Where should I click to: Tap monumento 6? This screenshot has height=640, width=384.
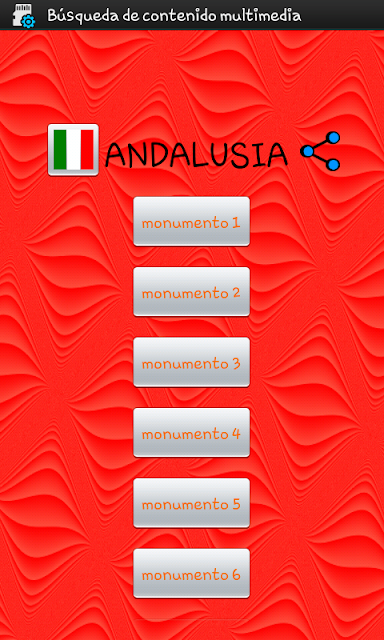[x=191, y=573]
